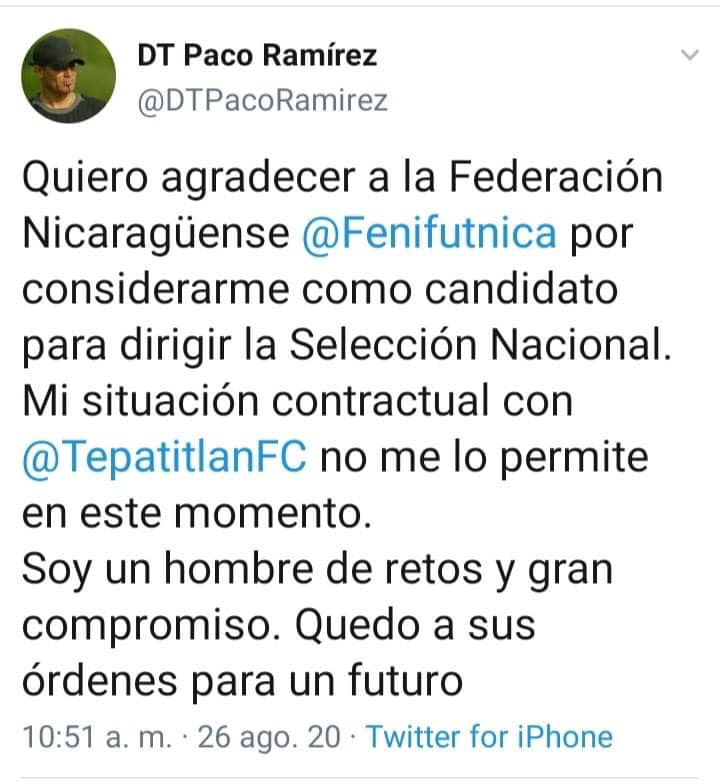Expand the tweet options chevron

[x=690, y=56]
